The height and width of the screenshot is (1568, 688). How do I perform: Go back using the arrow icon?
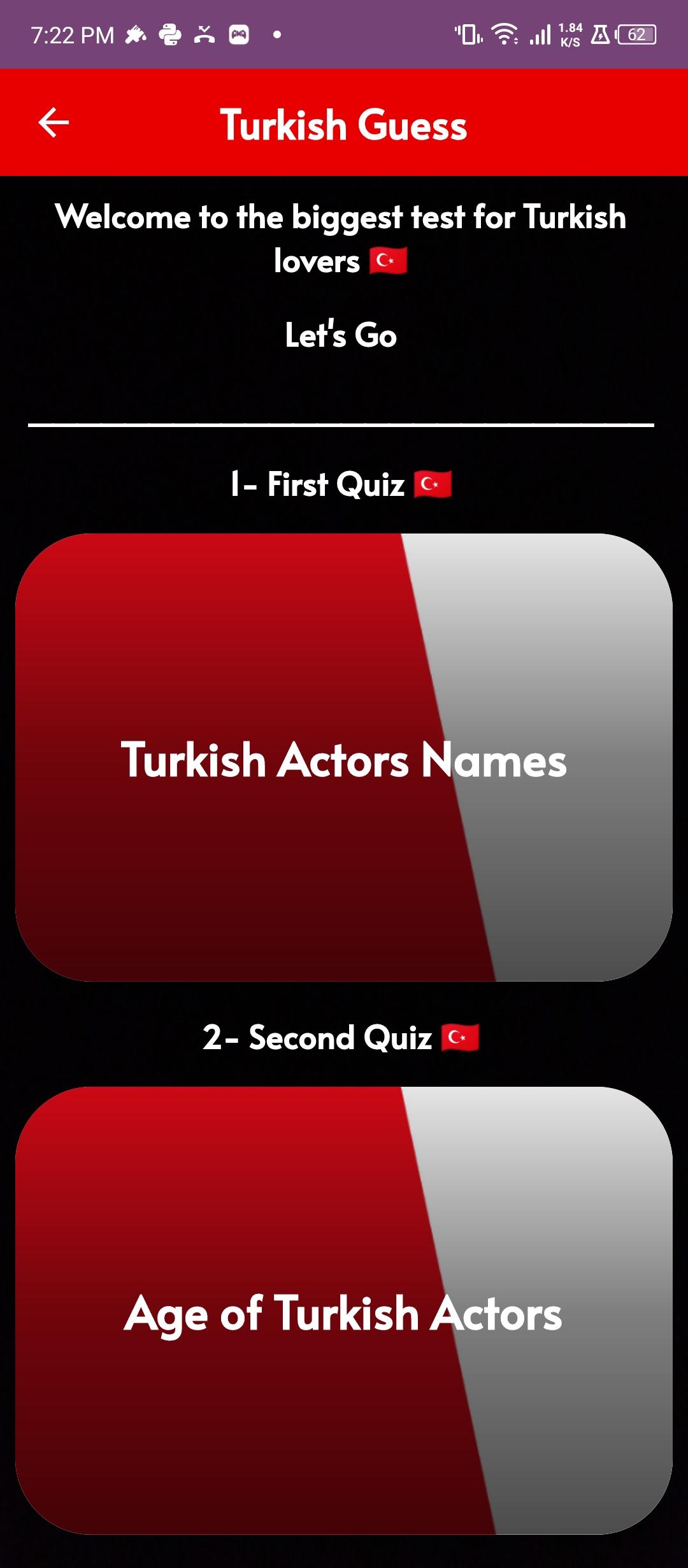tap(54, 122)
